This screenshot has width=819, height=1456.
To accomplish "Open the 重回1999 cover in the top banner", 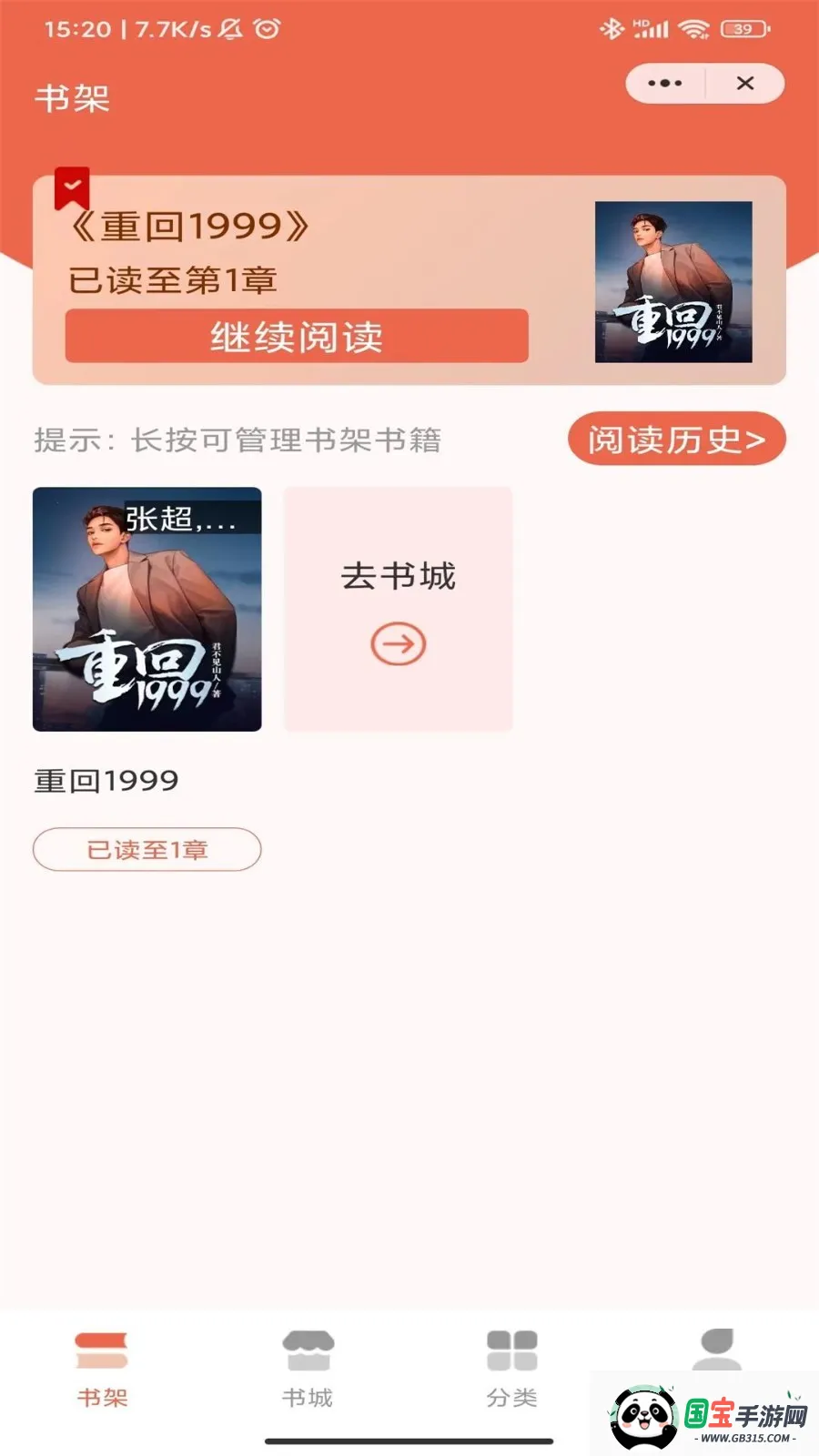I will click(x=673, y=282).
